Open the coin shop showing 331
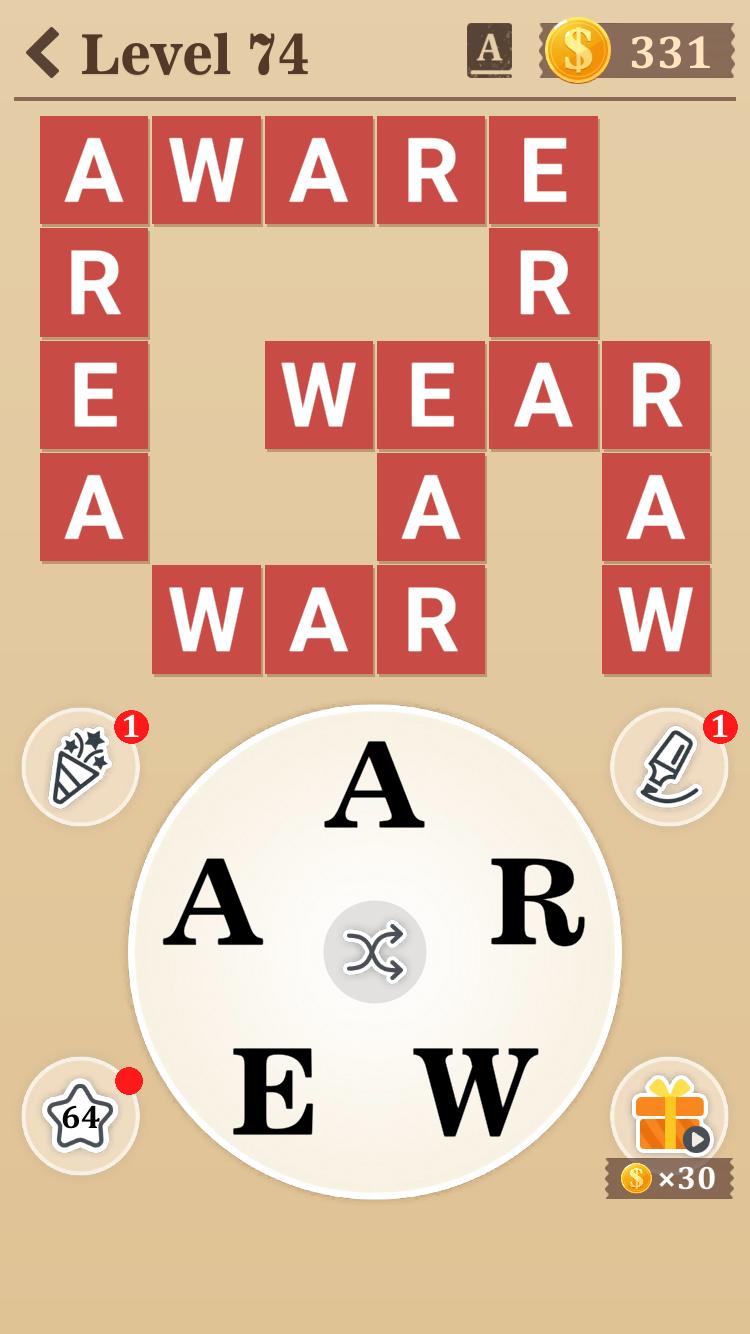Viewport: 750px width, 1334px height. 638,51
